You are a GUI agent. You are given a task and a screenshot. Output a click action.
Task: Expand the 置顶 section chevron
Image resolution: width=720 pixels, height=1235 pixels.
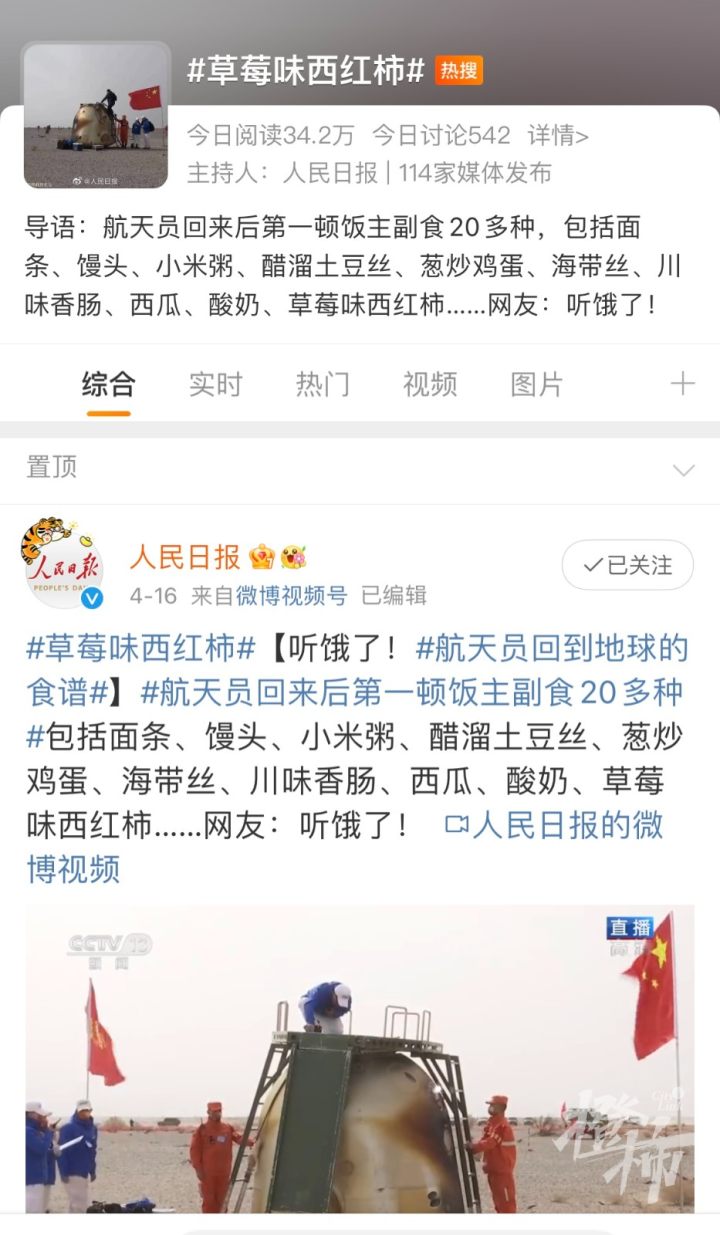coord(683,470)
